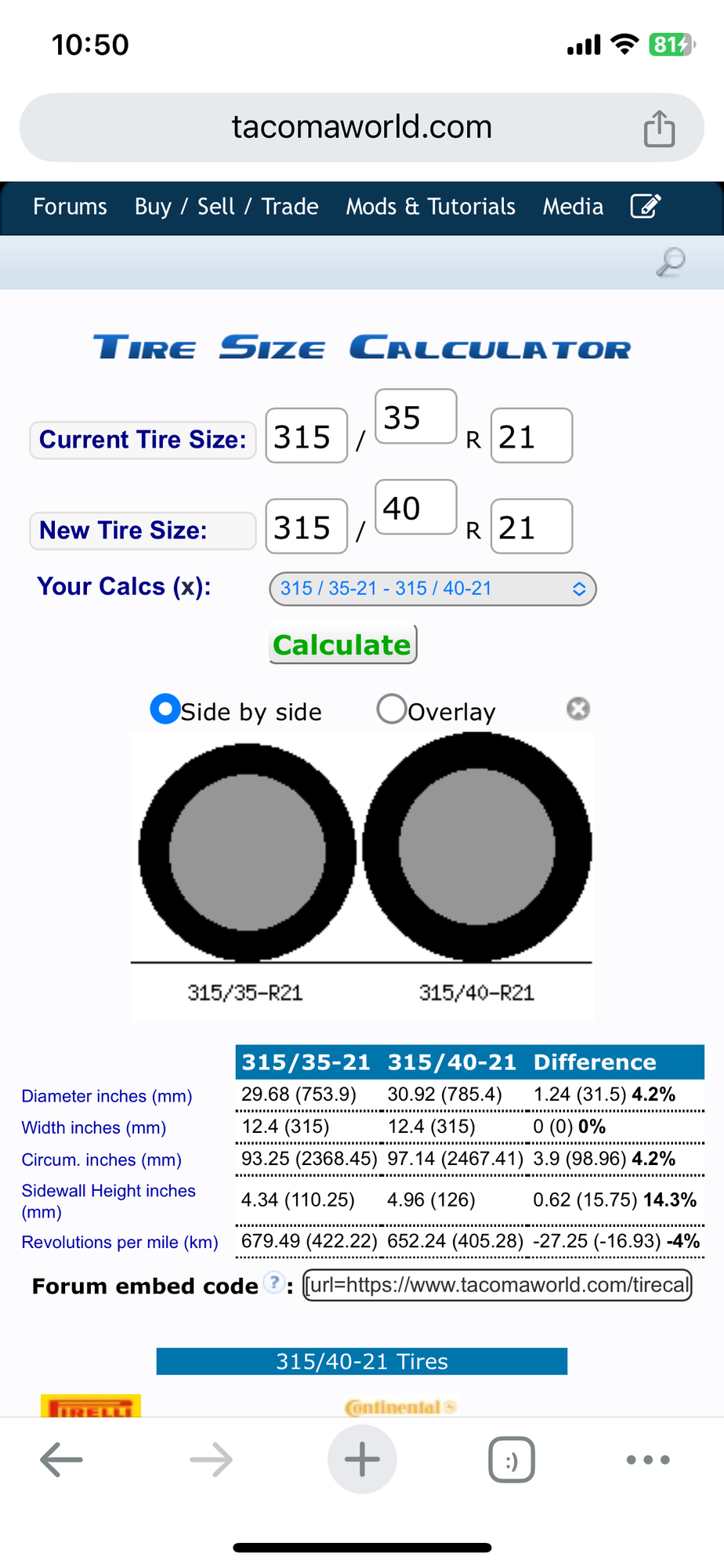This screenshot has height=1568, width=724.
Task: Edit the current tire width field
Action: (x=306, y=437)
